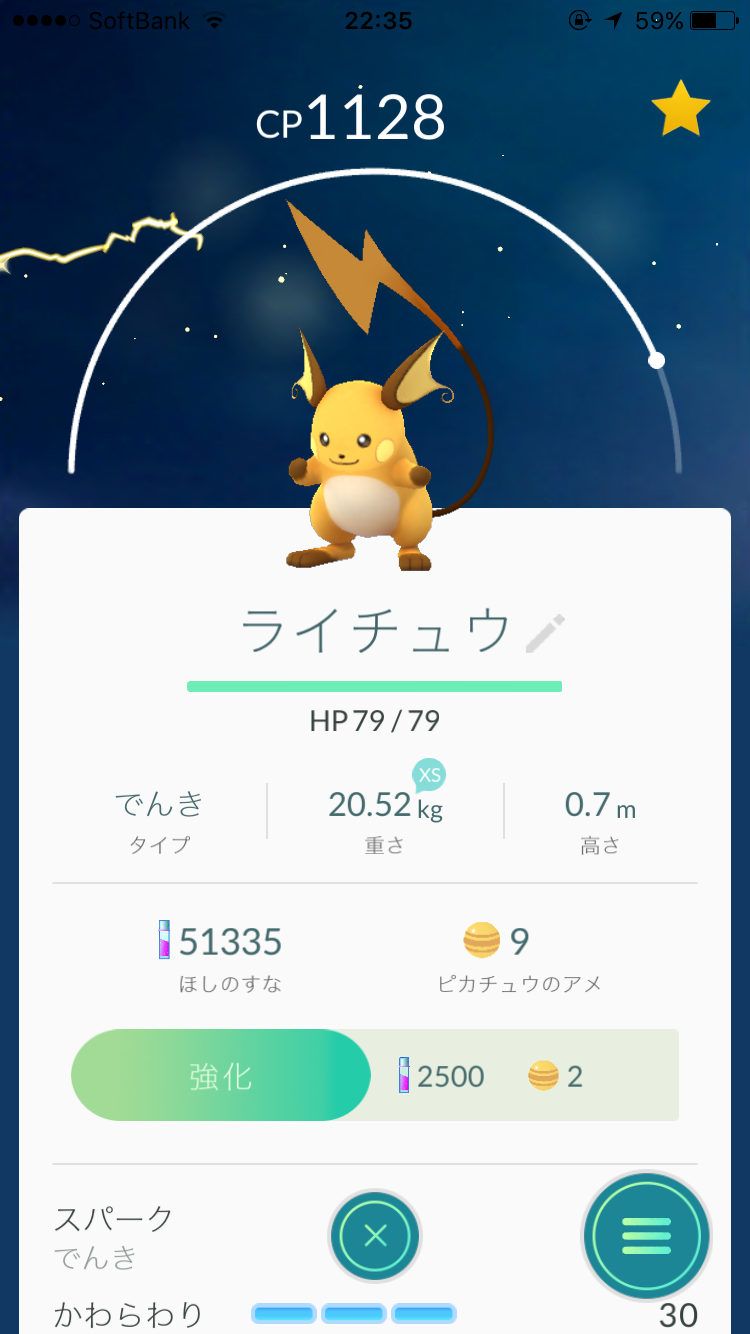Viewport: 750px width, 1334px height.
Task: Tap the white CP arc marker dot
Action: tap(657, 358)
